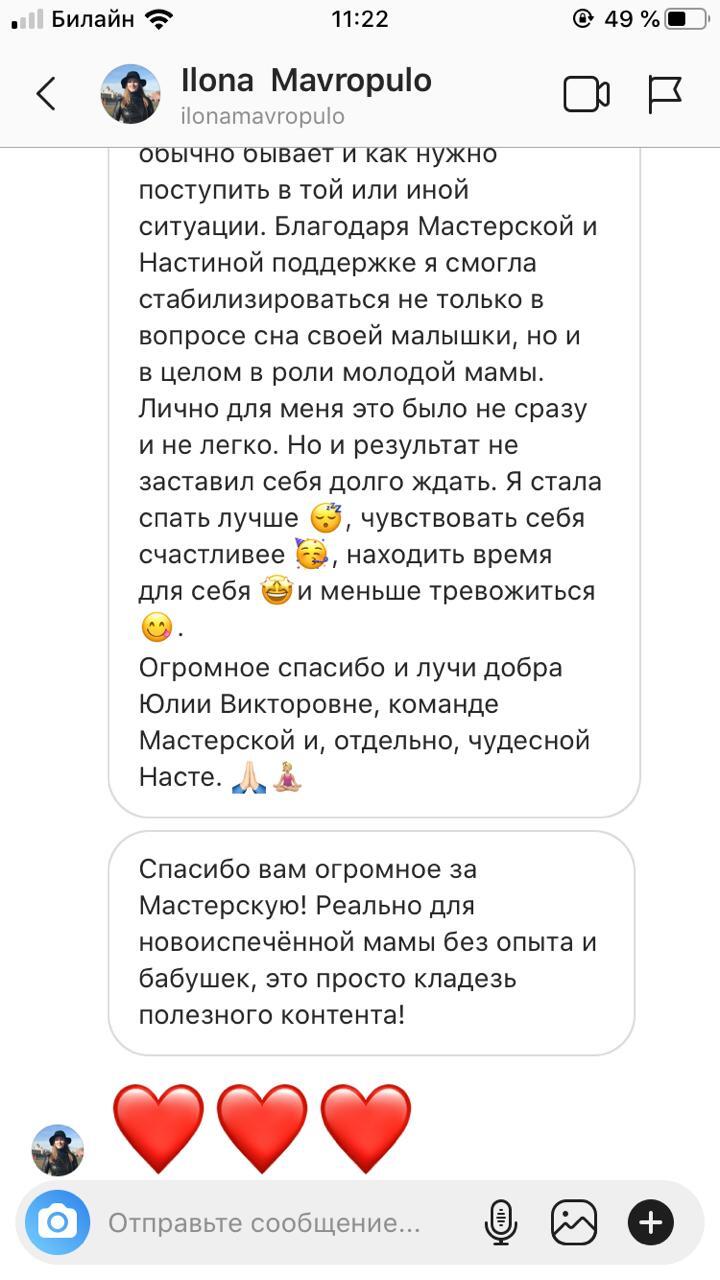Tap the sender's avatar beside the hearts
Screen dimensions: 720x1280
pyautogui.click(x=58, y=1150)
